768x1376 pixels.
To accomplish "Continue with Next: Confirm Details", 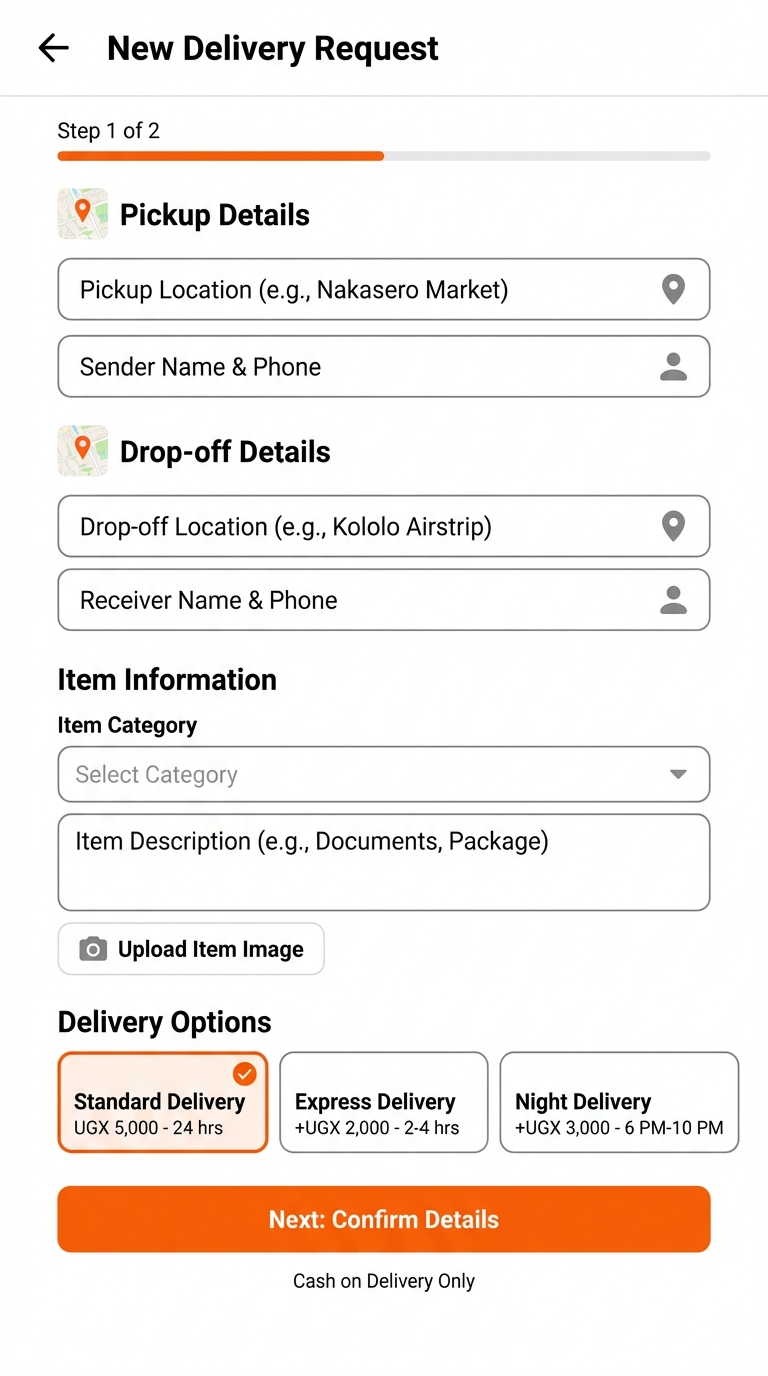I will coord(383,1219).
